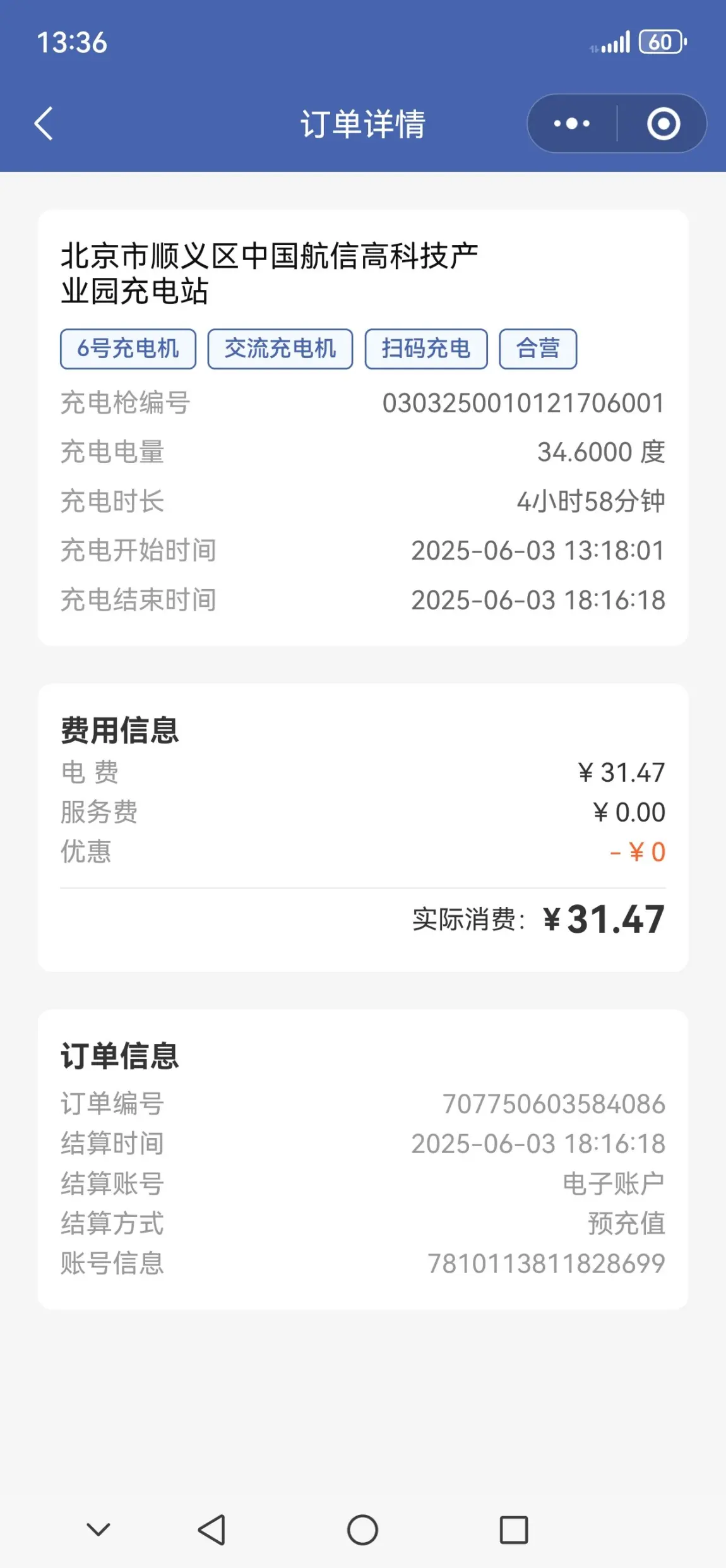
Task: Open the mini program three-dot menu
Action: [572, 124]
